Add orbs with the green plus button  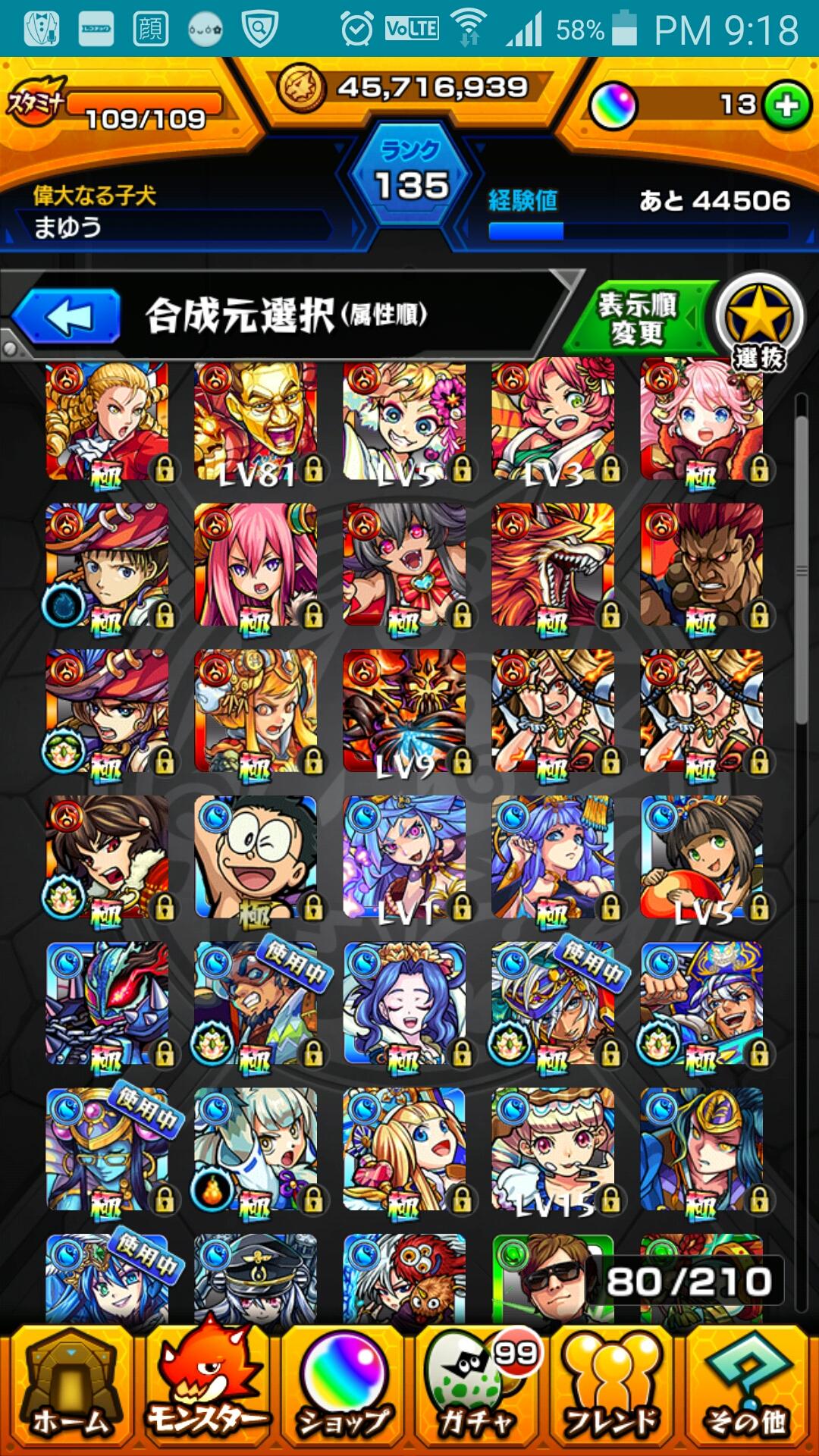786,105
